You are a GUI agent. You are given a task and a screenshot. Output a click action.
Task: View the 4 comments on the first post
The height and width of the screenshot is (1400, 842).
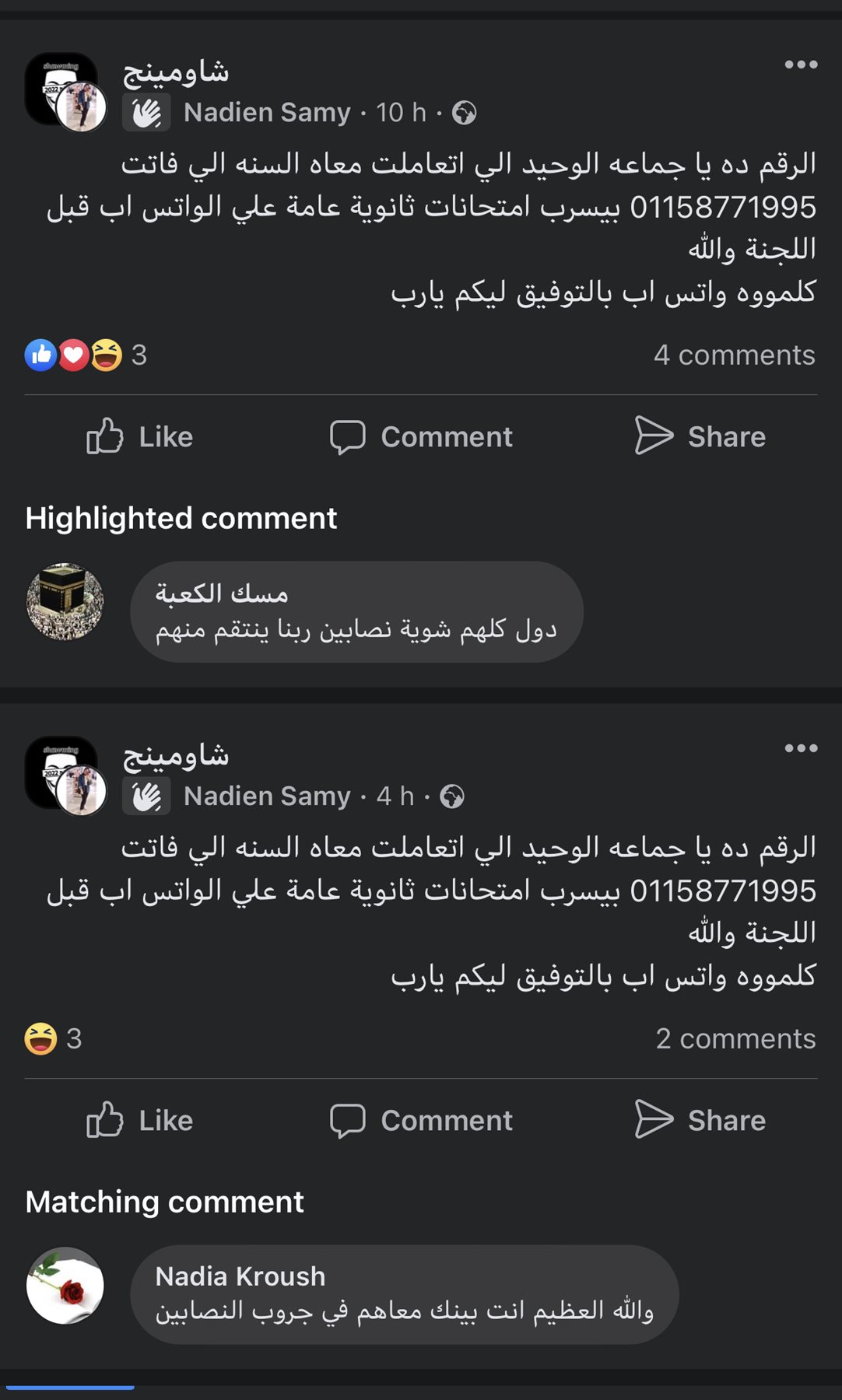(x=734, y=355)
